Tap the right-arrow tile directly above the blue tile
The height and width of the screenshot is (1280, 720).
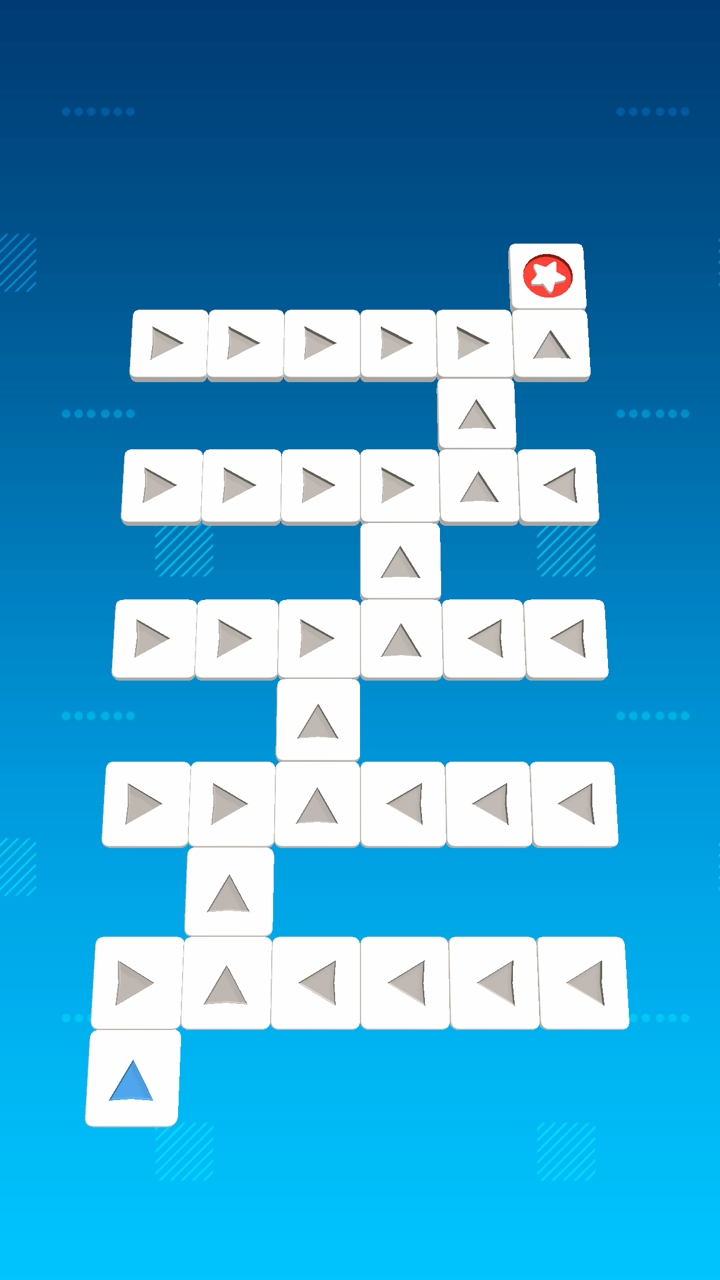coord(137,983)
